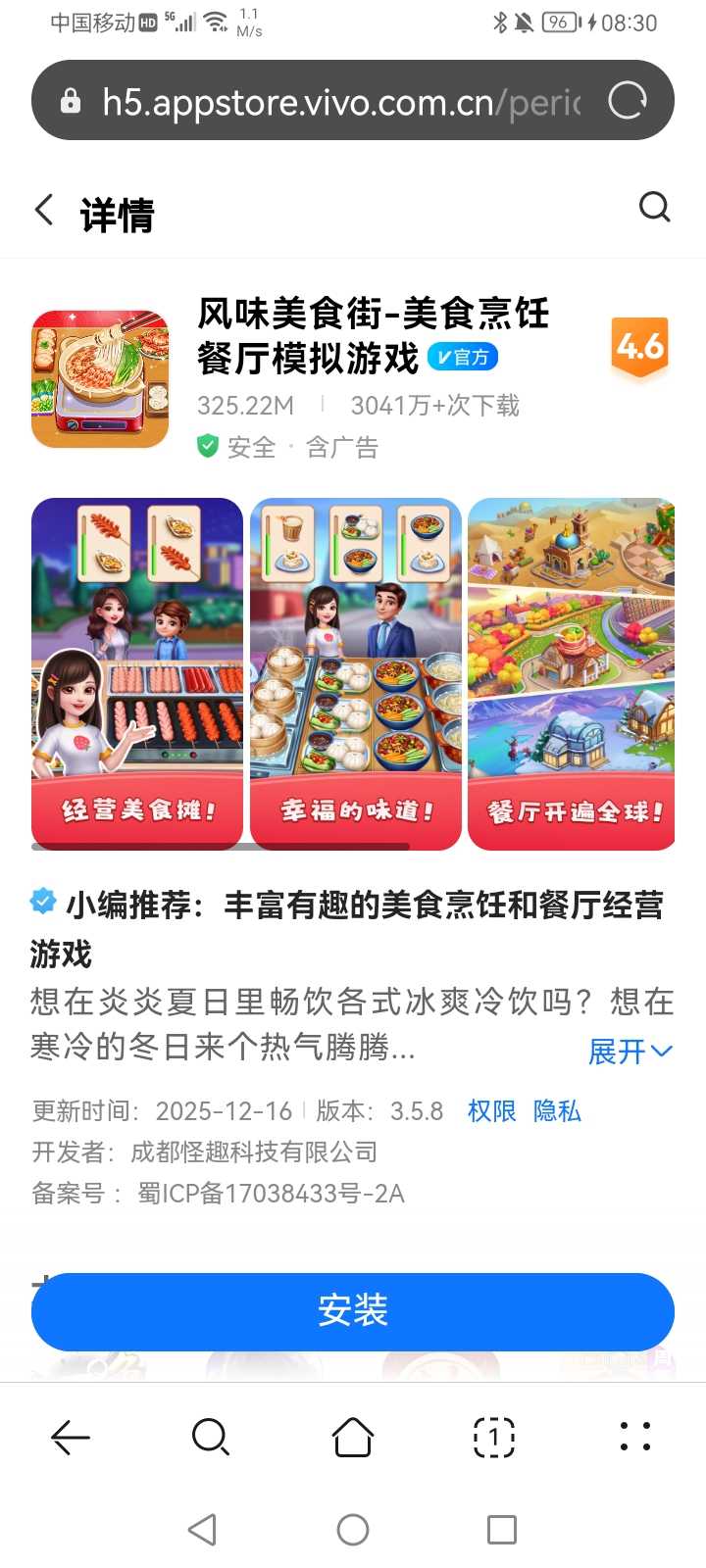Open search with the magnifier icon

[x=654, y=207]
